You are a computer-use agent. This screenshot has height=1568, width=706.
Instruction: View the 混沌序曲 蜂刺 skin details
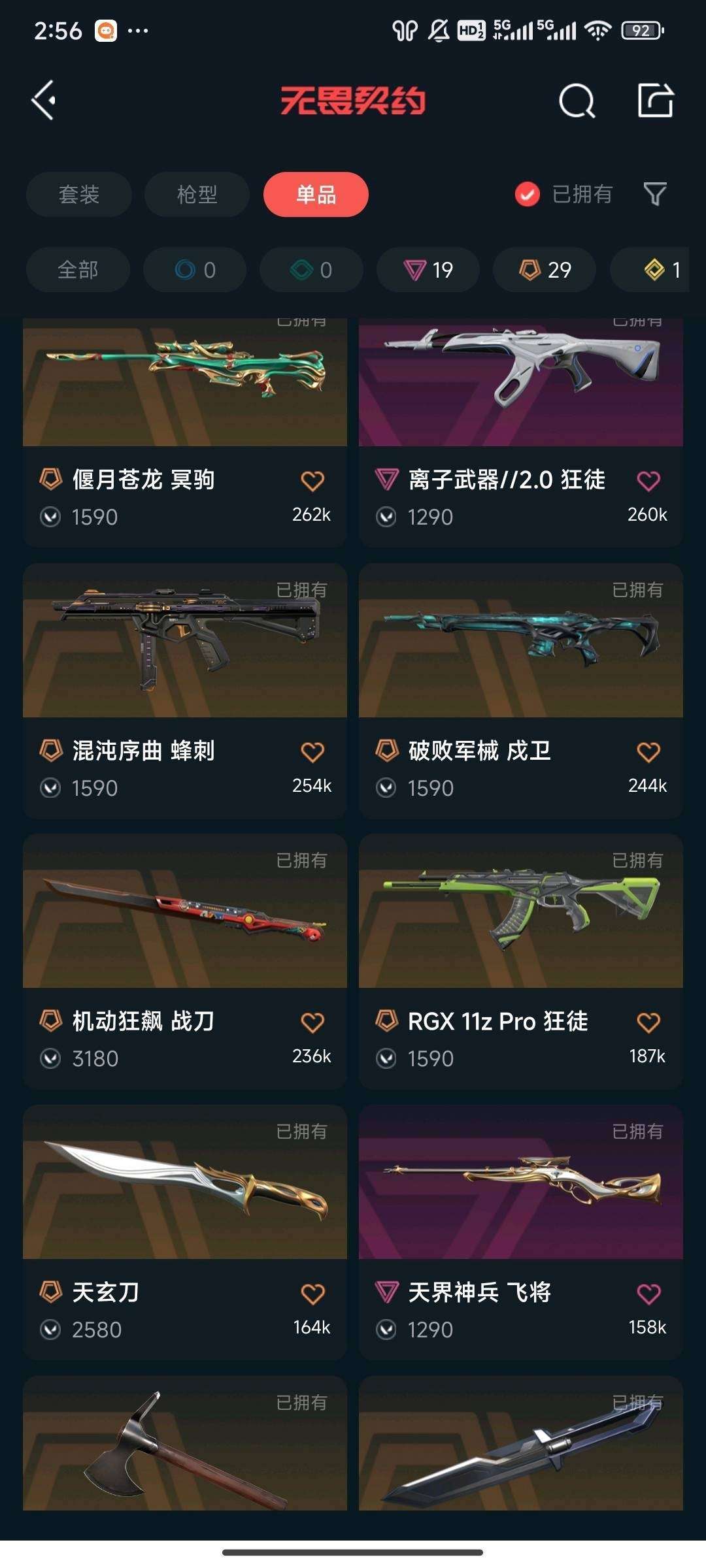click(x=185, y=653)
